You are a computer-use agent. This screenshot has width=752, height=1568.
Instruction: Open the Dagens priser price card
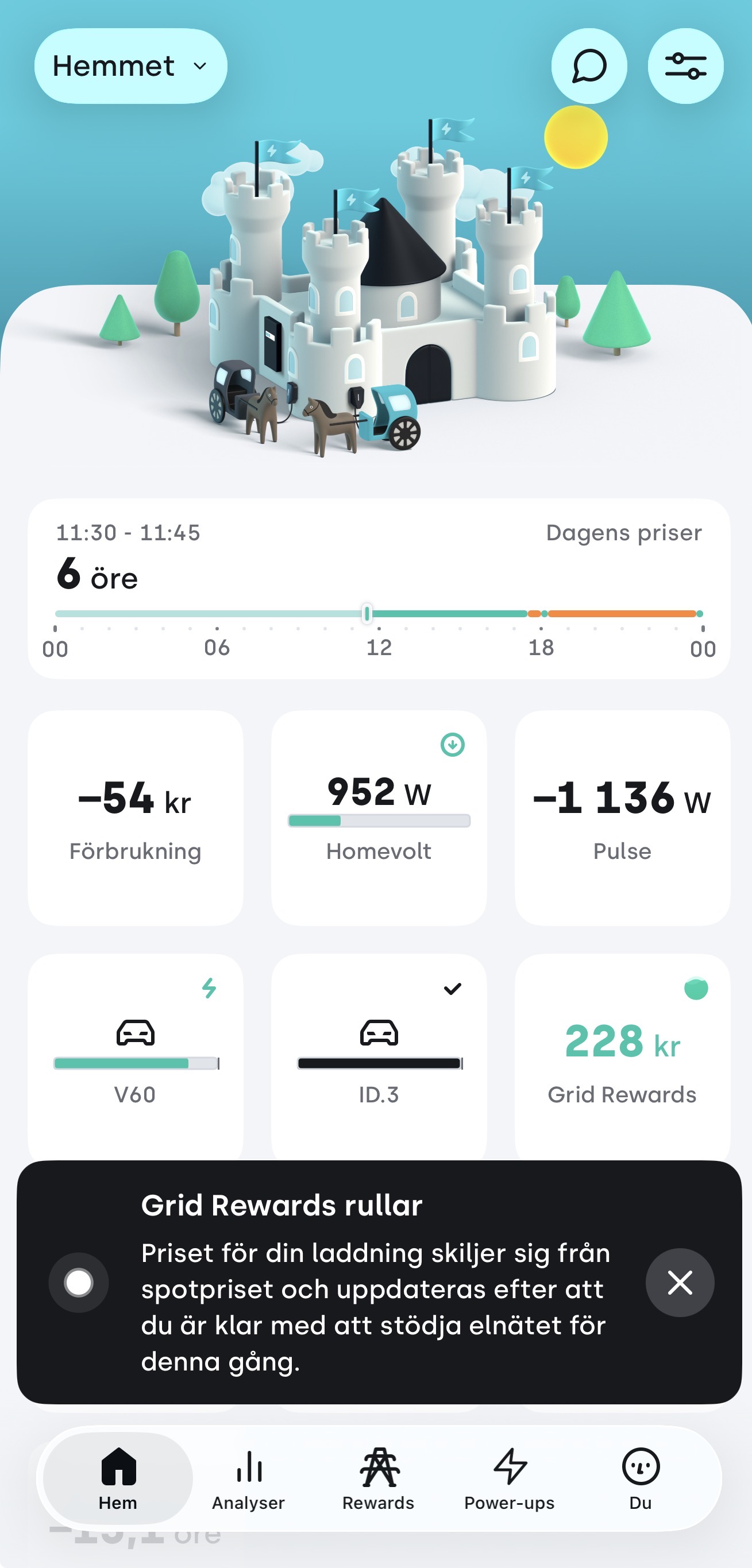click(379, 589)
